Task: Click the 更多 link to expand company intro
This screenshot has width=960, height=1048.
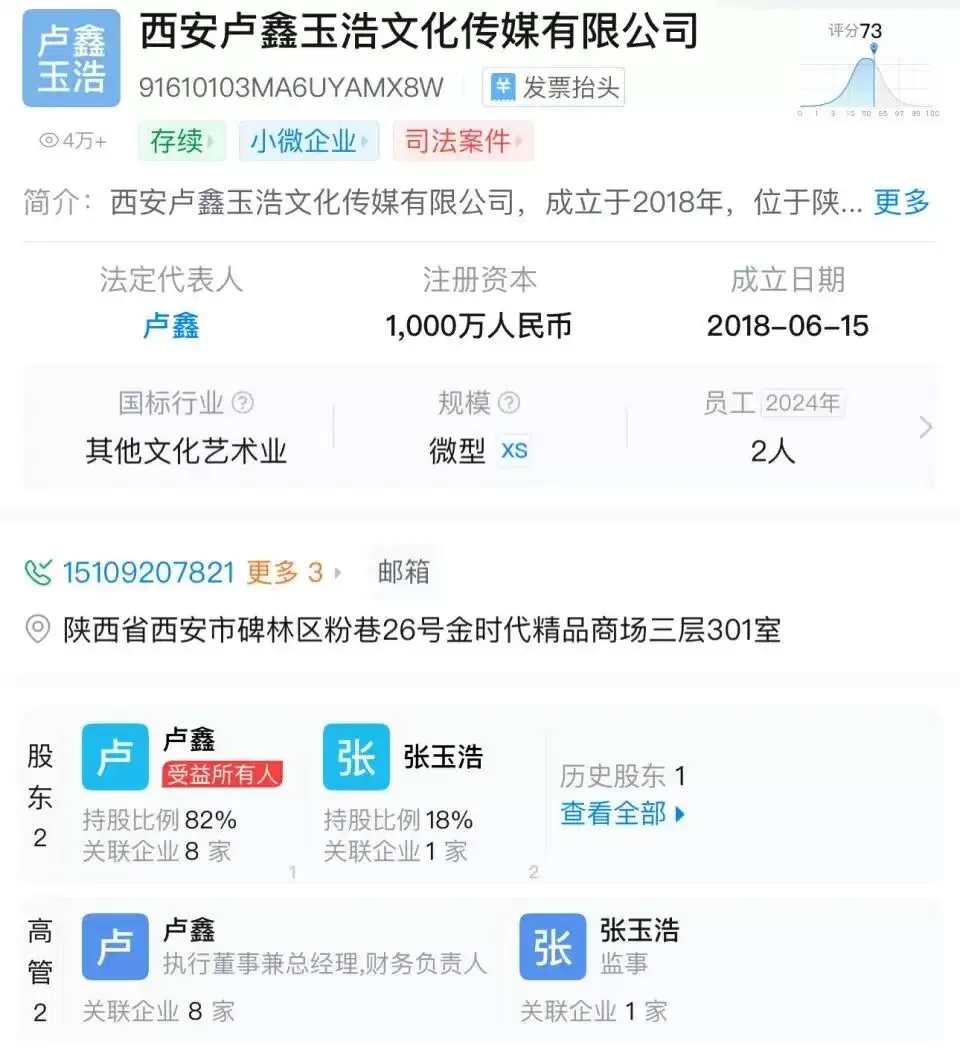Action: coord(902,203)
